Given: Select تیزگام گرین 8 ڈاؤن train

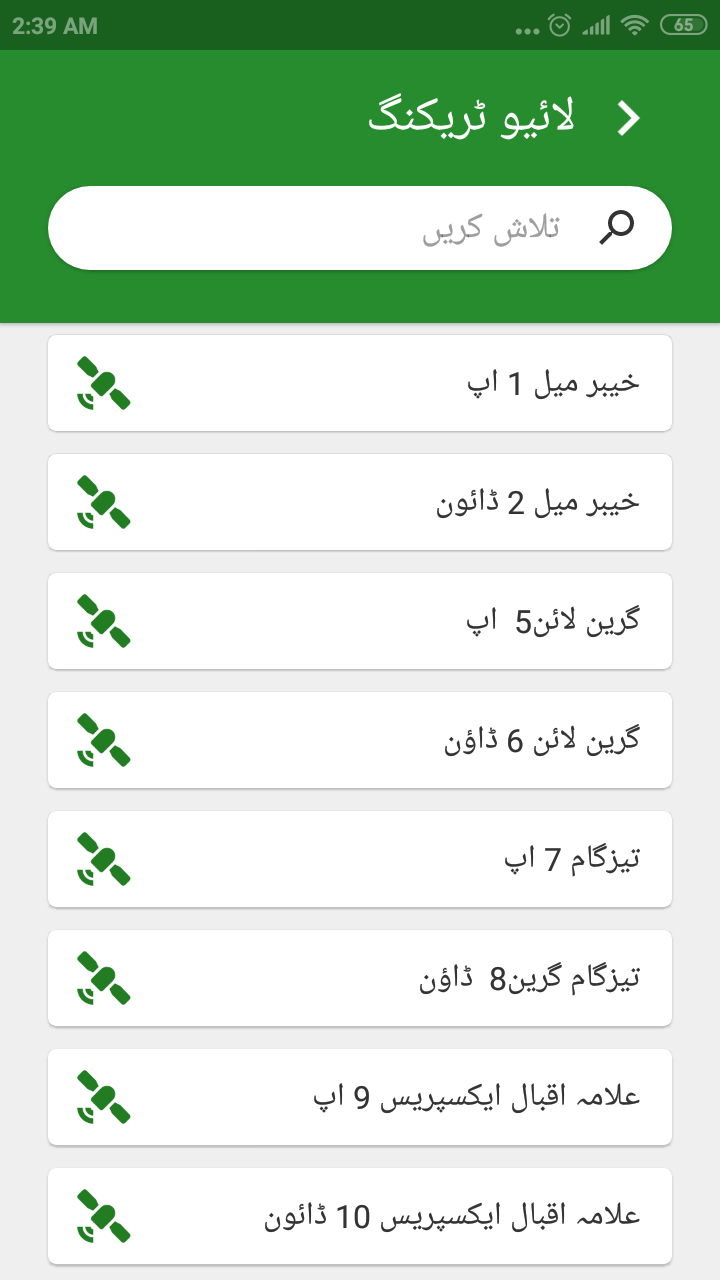Looking at the screenshot, I should [x=360, y=978].
